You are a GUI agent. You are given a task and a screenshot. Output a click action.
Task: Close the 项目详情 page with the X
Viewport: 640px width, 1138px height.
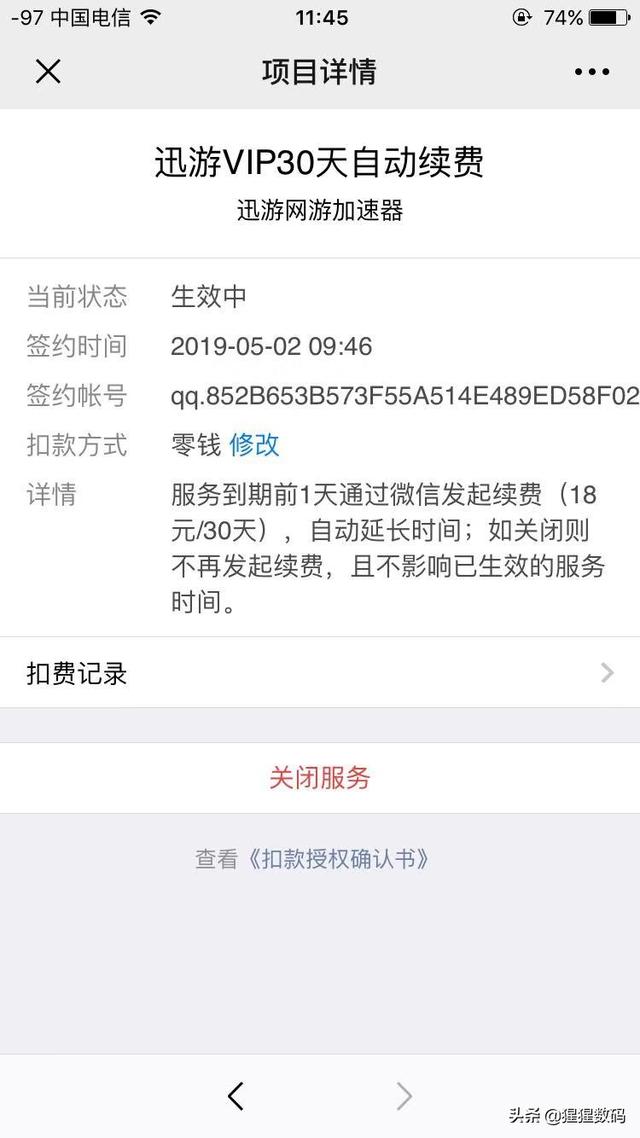48,71
